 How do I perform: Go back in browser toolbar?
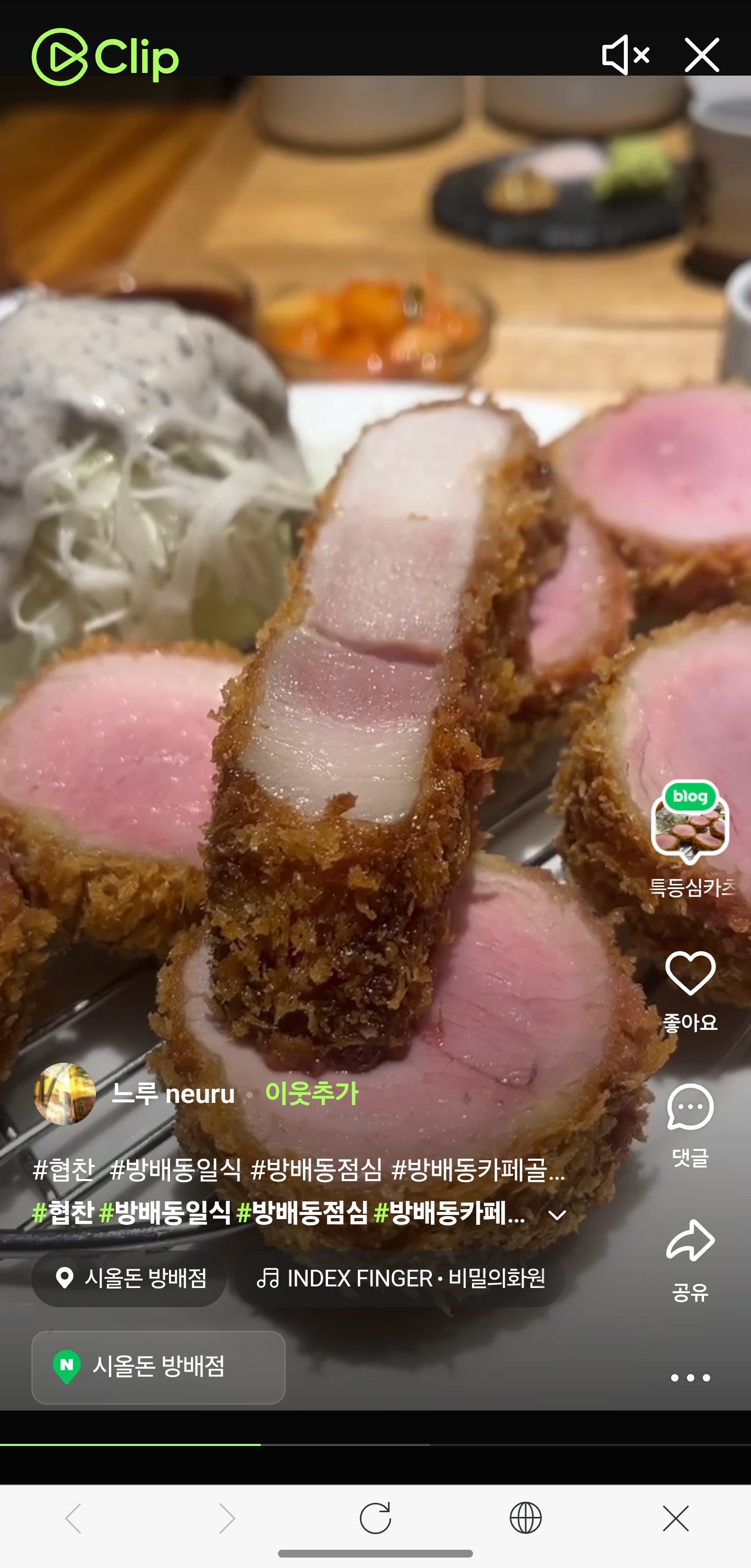click(74, 1518)
